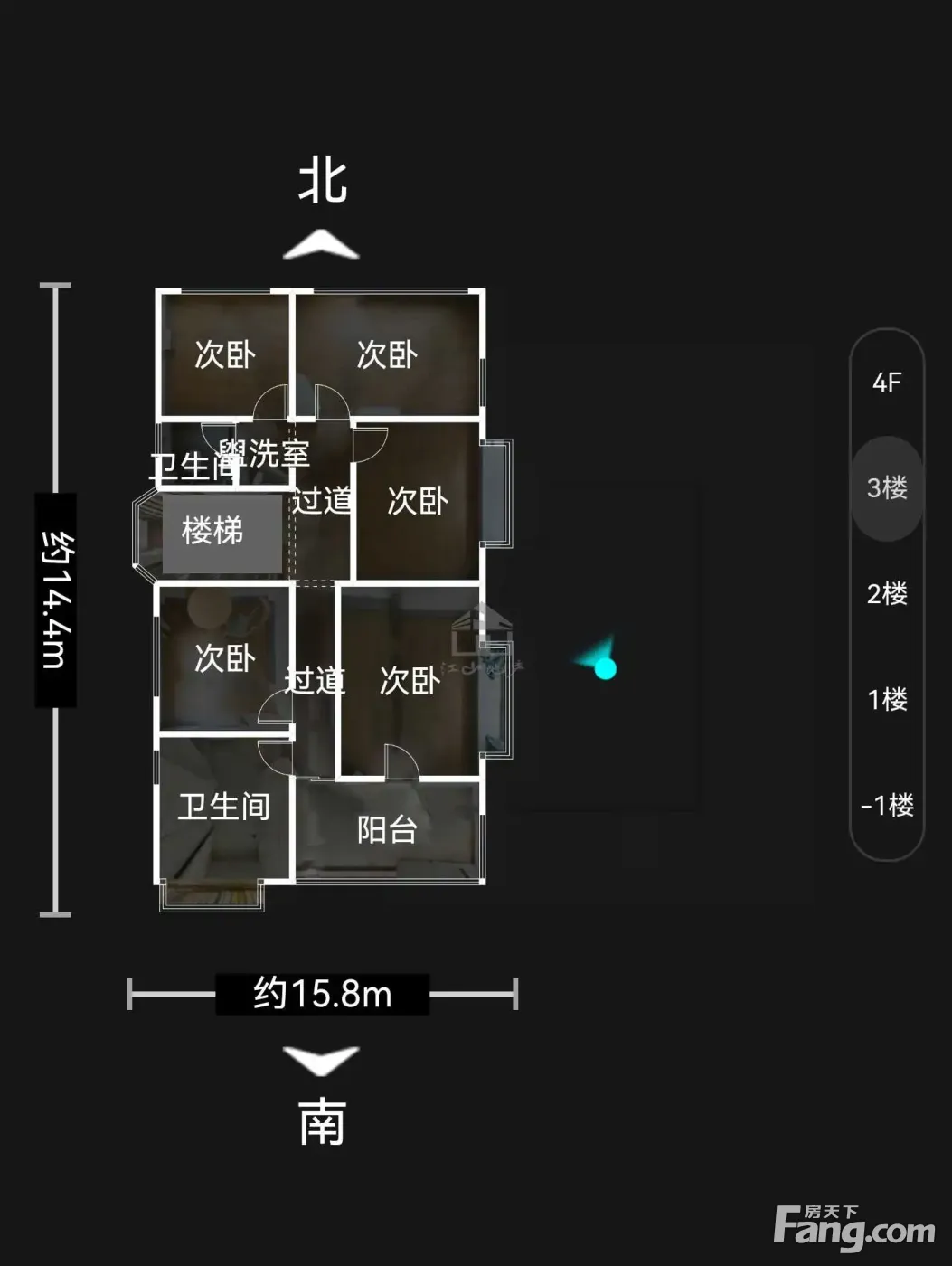
Task: Switch to the -1楼 basement level
Action: pyautogui.click(x=887, y=805)
